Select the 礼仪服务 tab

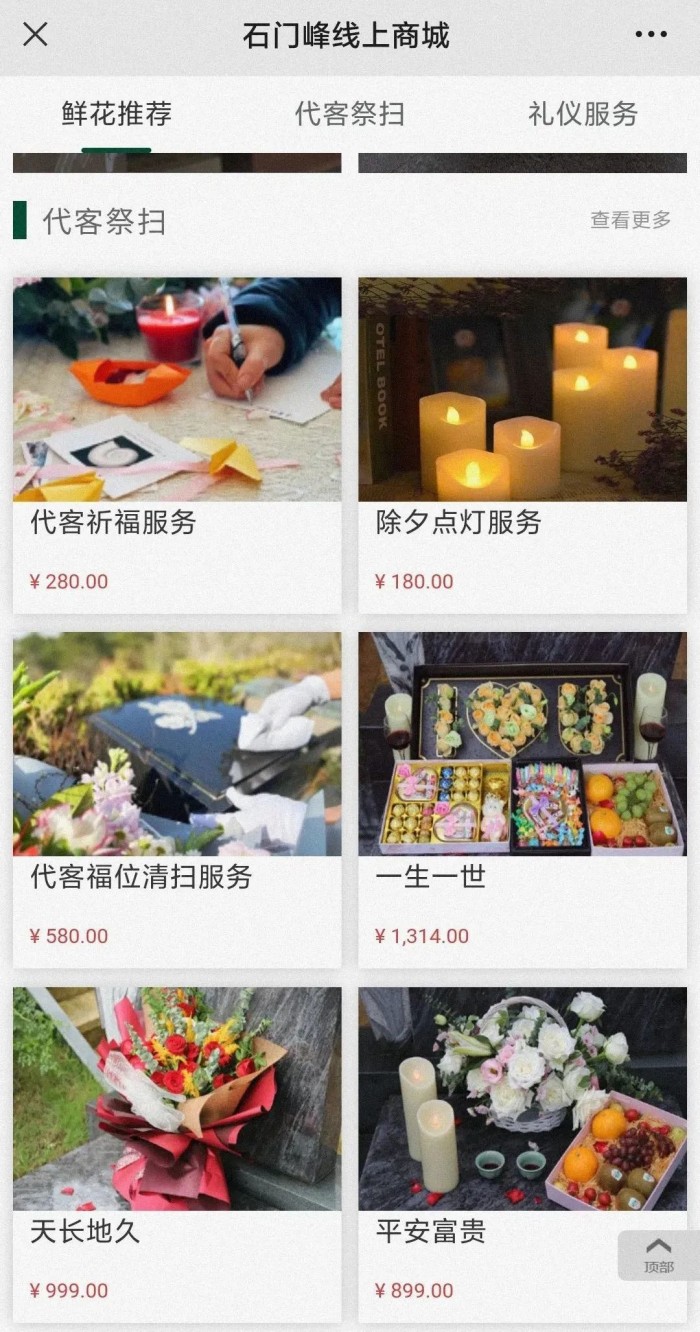point(583,114)
